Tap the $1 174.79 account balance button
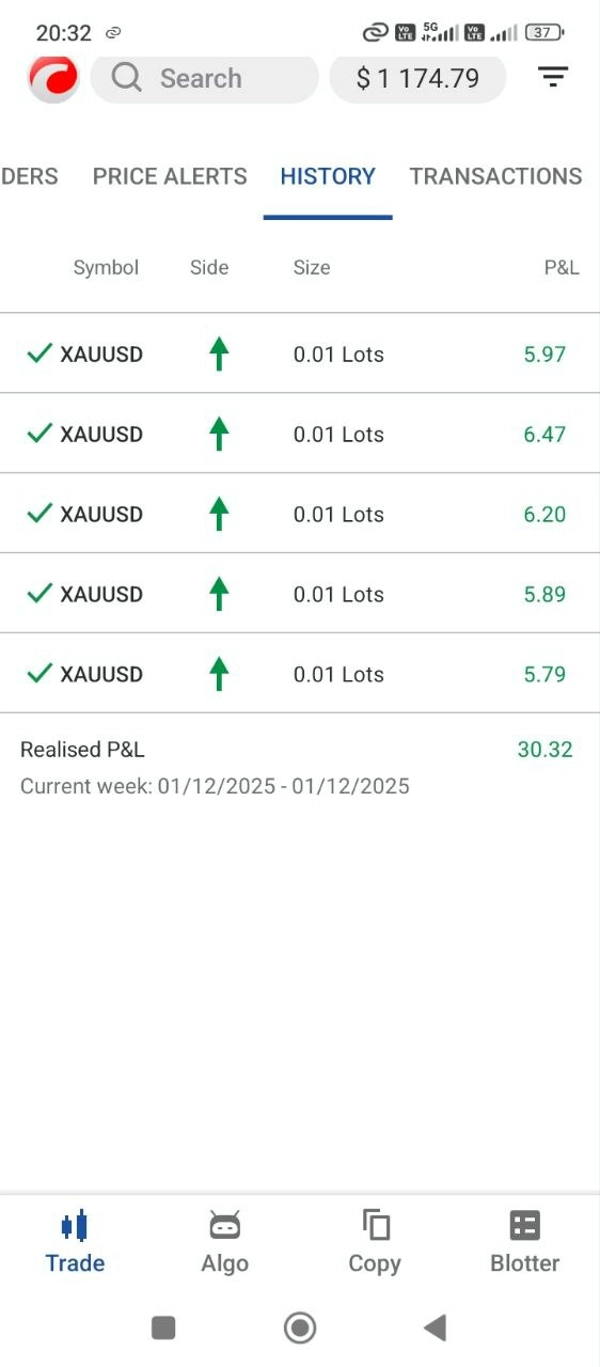600x1367 pixels. click(417, 78)
